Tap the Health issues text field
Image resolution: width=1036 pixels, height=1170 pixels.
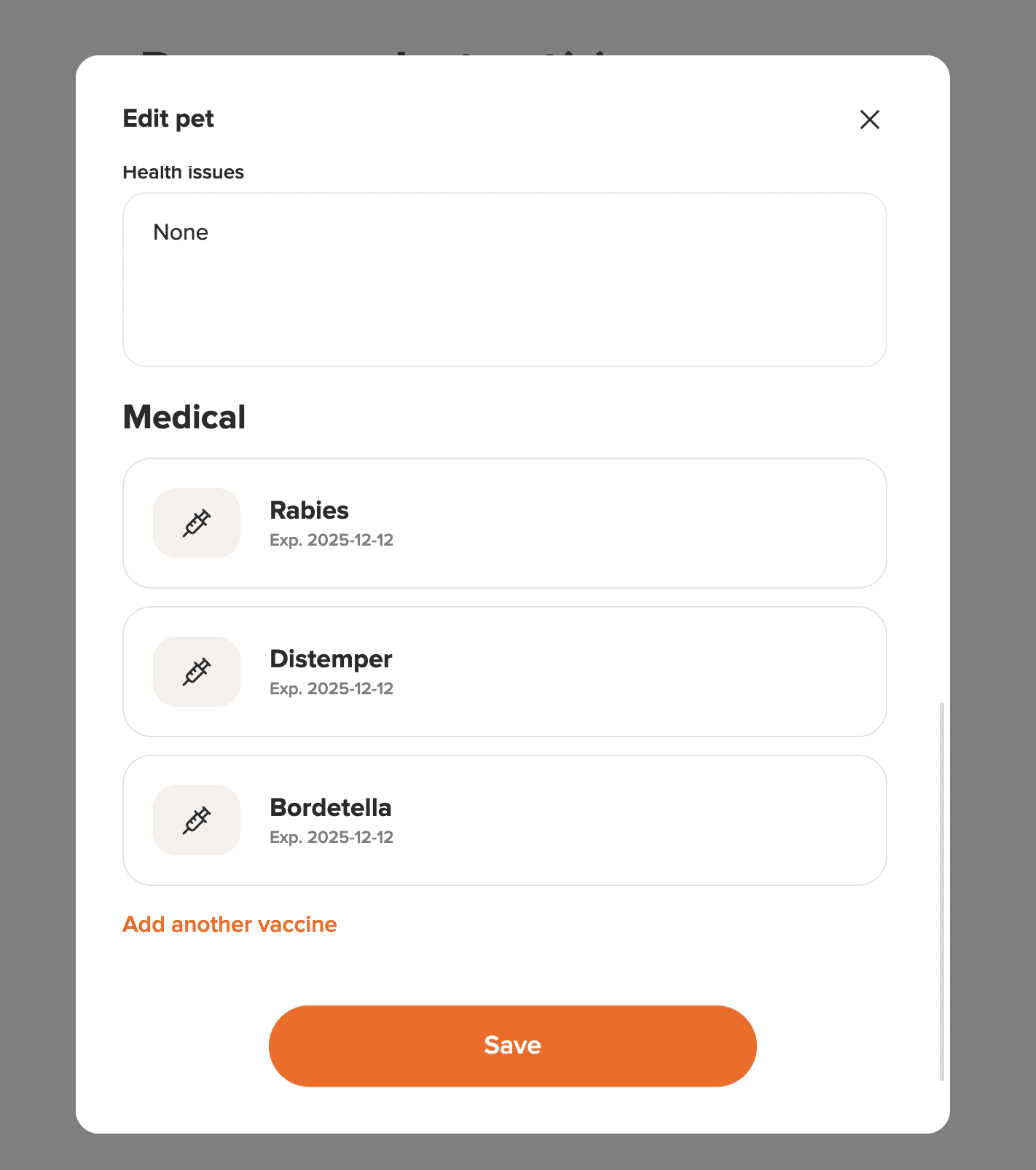[504, 280]
